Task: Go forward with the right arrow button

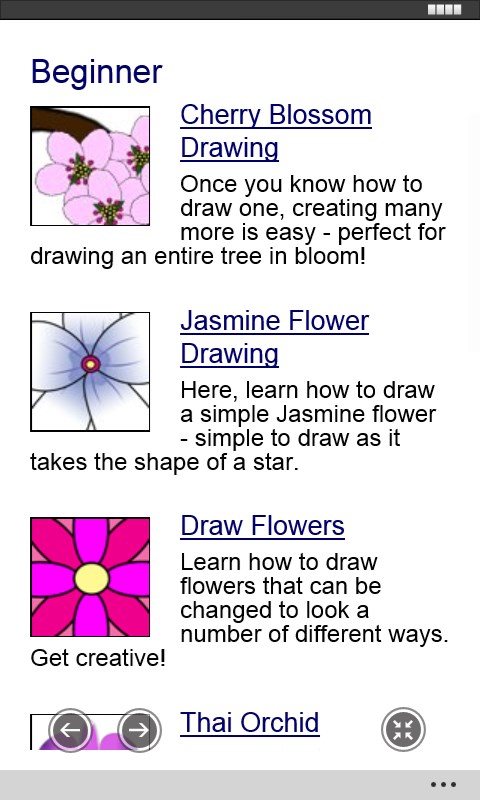Action: pos(139,730)
